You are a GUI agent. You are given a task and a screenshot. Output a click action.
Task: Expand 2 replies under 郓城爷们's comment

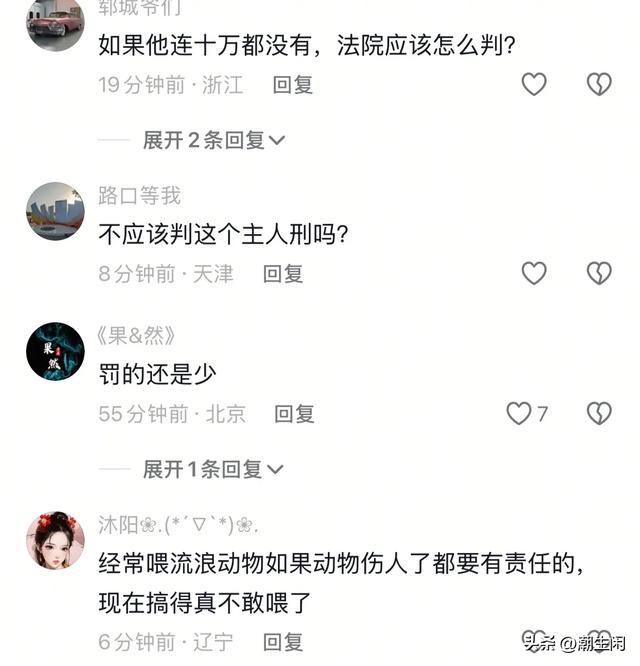point(213,140)
